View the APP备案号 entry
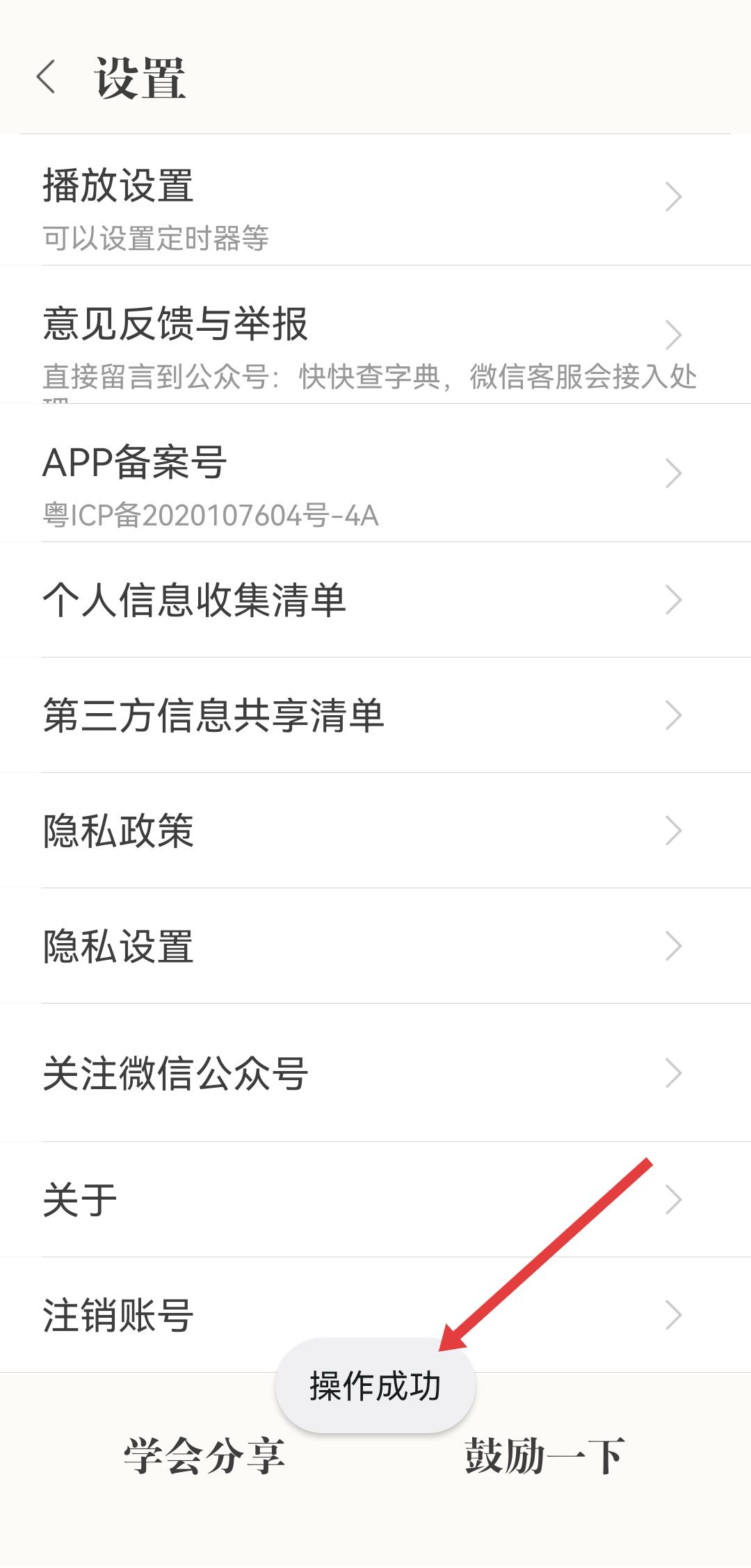The width and height of the screenshot is (751, 1568). (375, 475)
